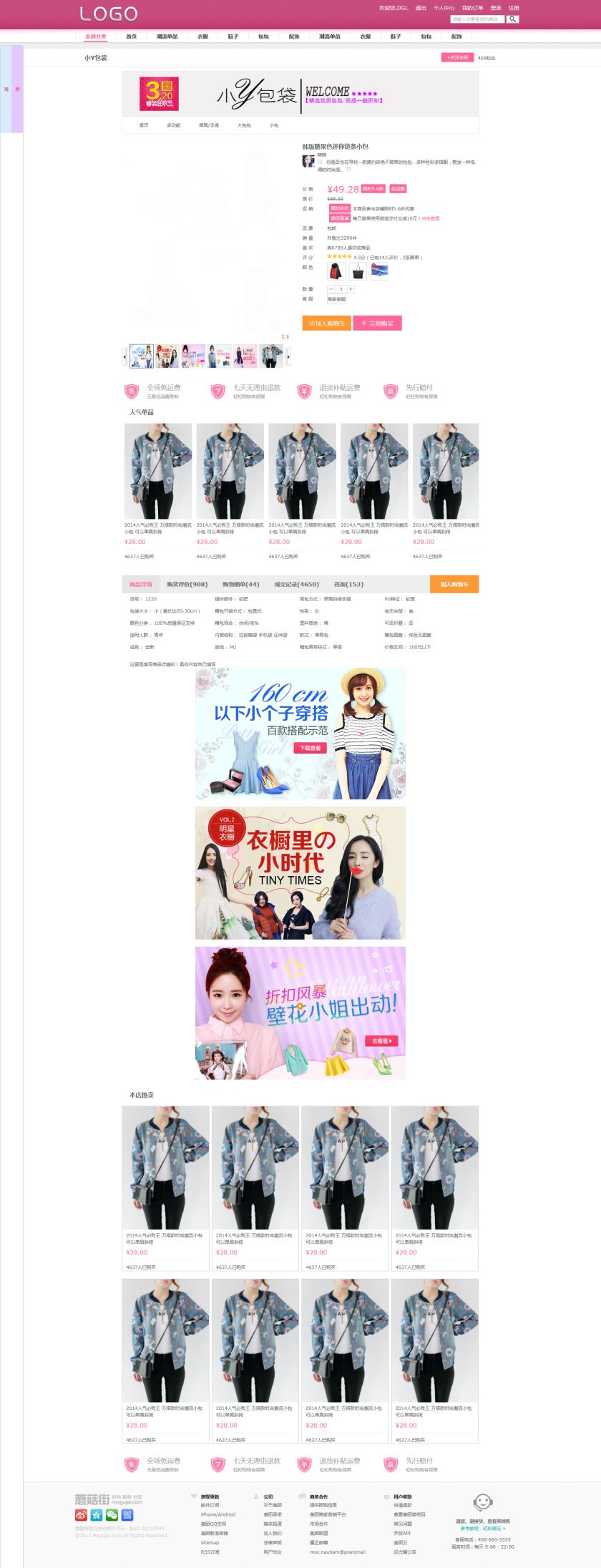
Task: Add item with orange 加入购物车 button
Action: tap(326, 323)
